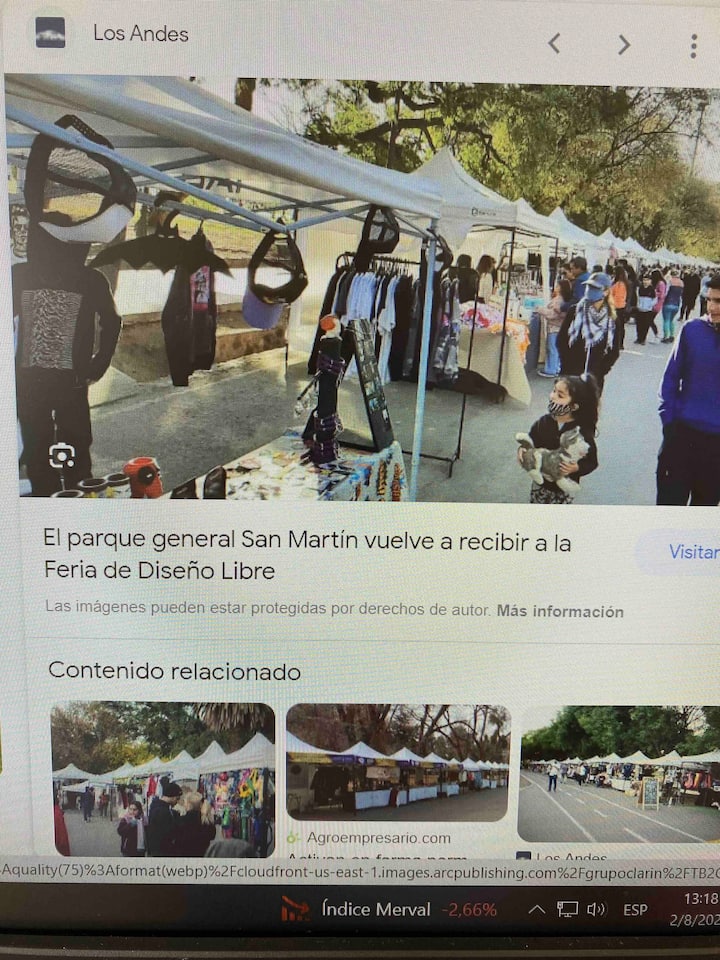Switch the ESP input language
The image size is (720, 960).
coord(635,910)
